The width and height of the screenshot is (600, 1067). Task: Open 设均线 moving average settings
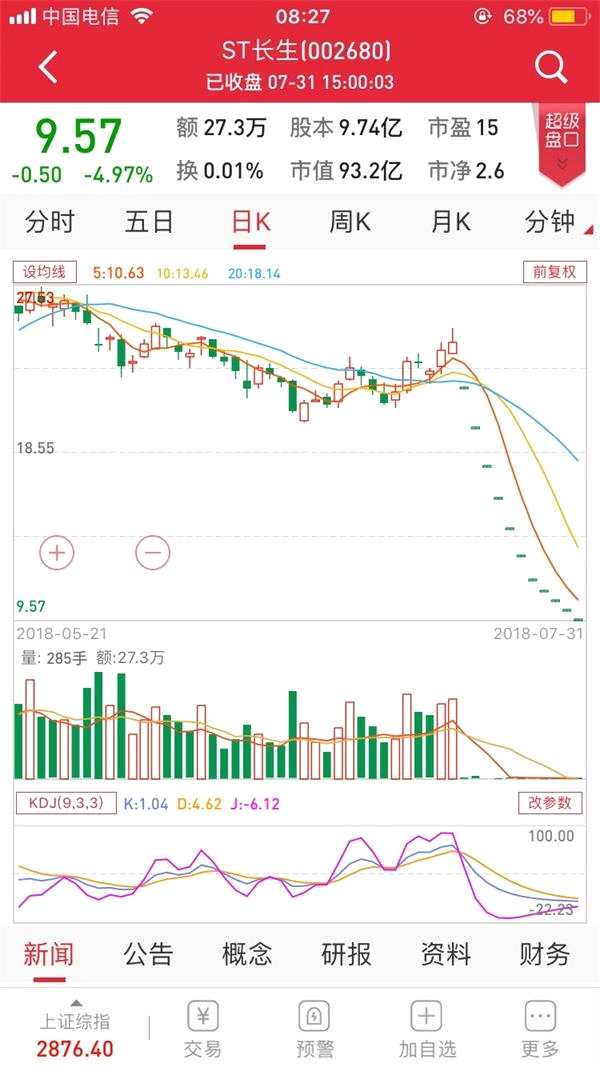click(45, 272)
